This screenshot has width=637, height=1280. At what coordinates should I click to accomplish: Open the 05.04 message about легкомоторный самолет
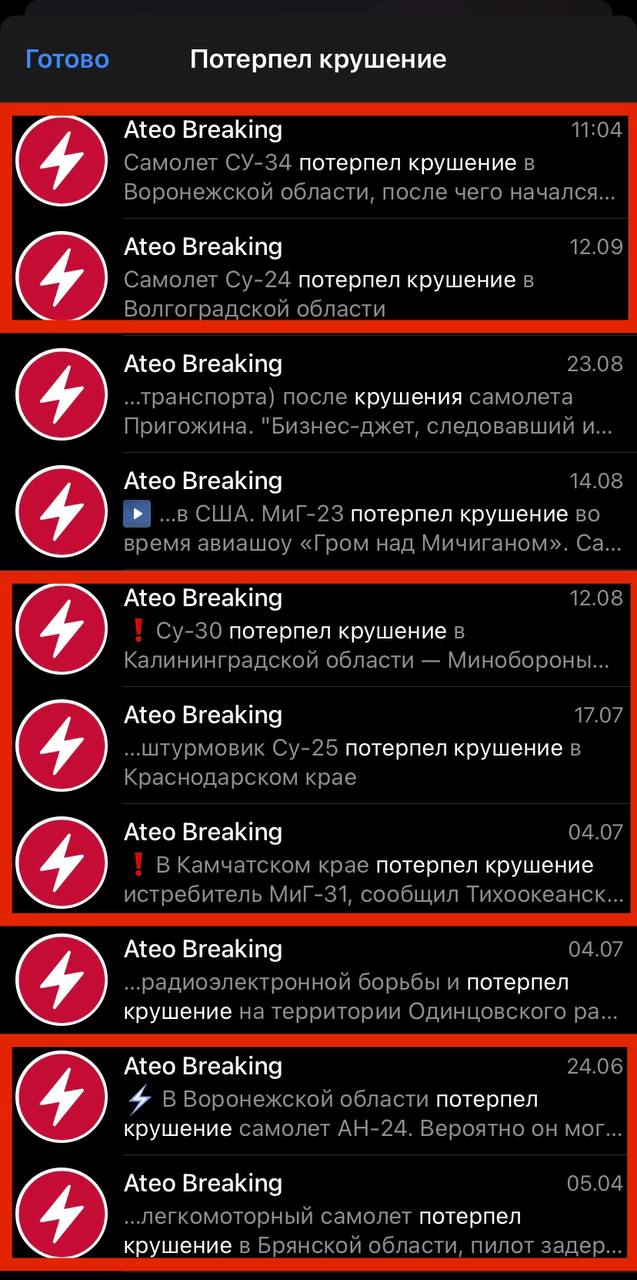click(x=318, y=1213)
